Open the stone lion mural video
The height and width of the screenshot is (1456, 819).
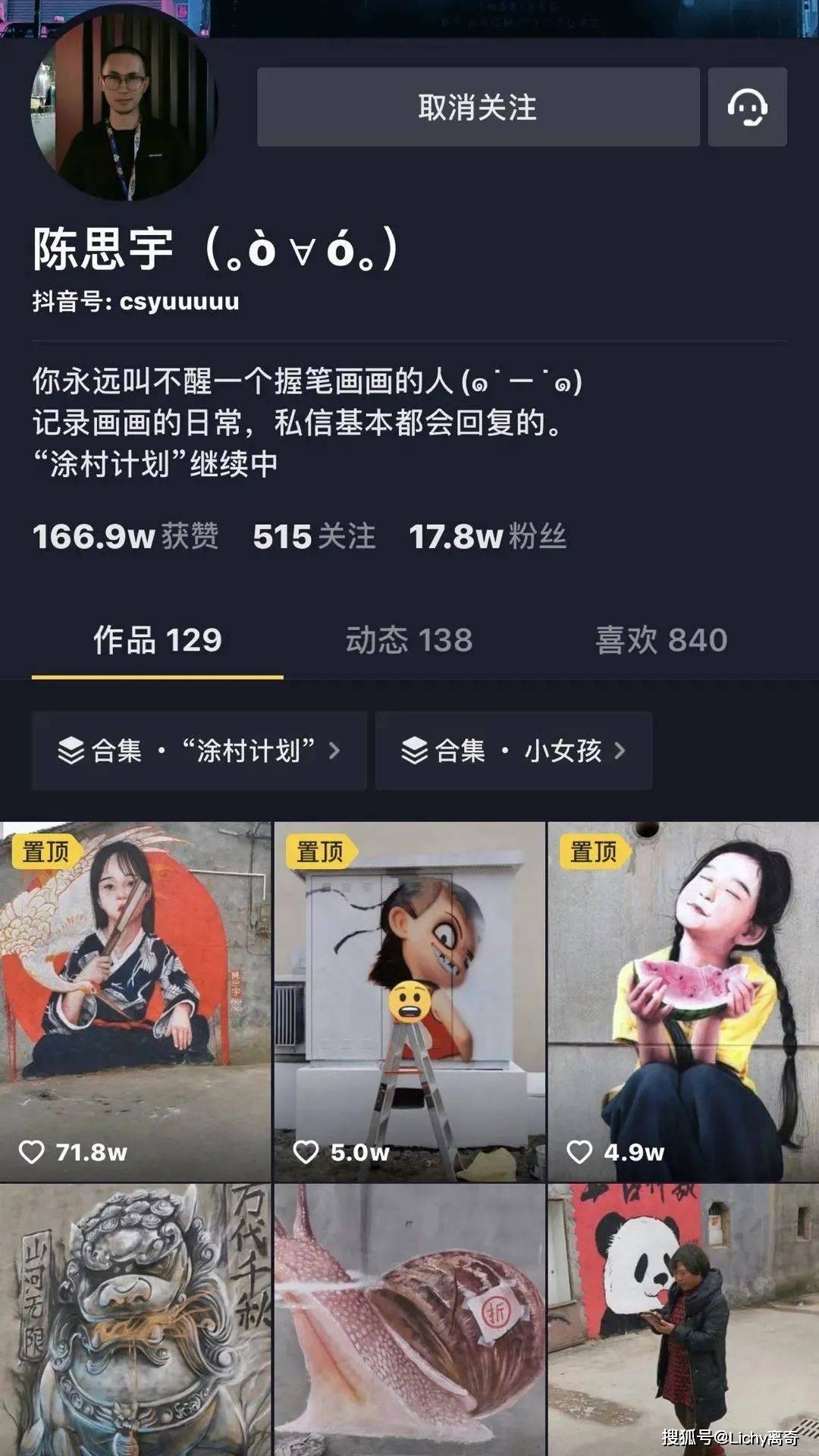[135, 1319]
